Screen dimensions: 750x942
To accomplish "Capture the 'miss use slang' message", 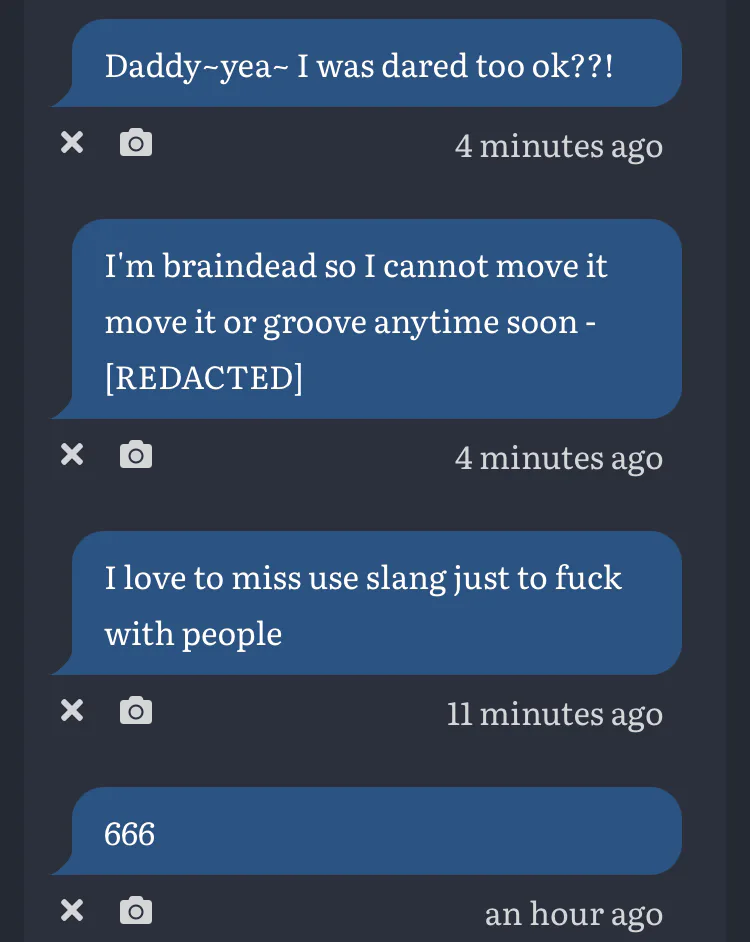I will (136, 711).
